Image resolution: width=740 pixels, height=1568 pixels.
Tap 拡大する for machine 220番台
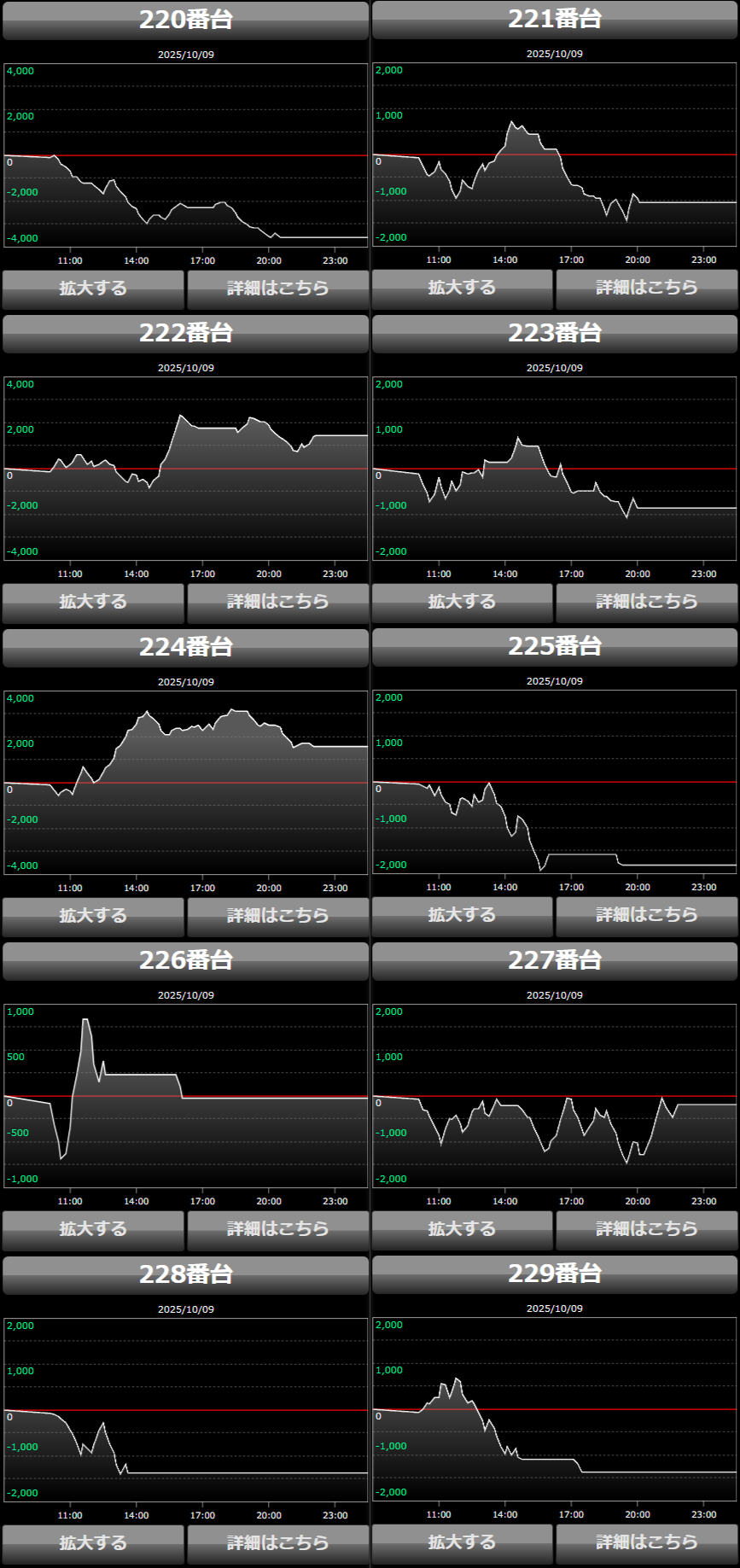[x=93, y=289]
